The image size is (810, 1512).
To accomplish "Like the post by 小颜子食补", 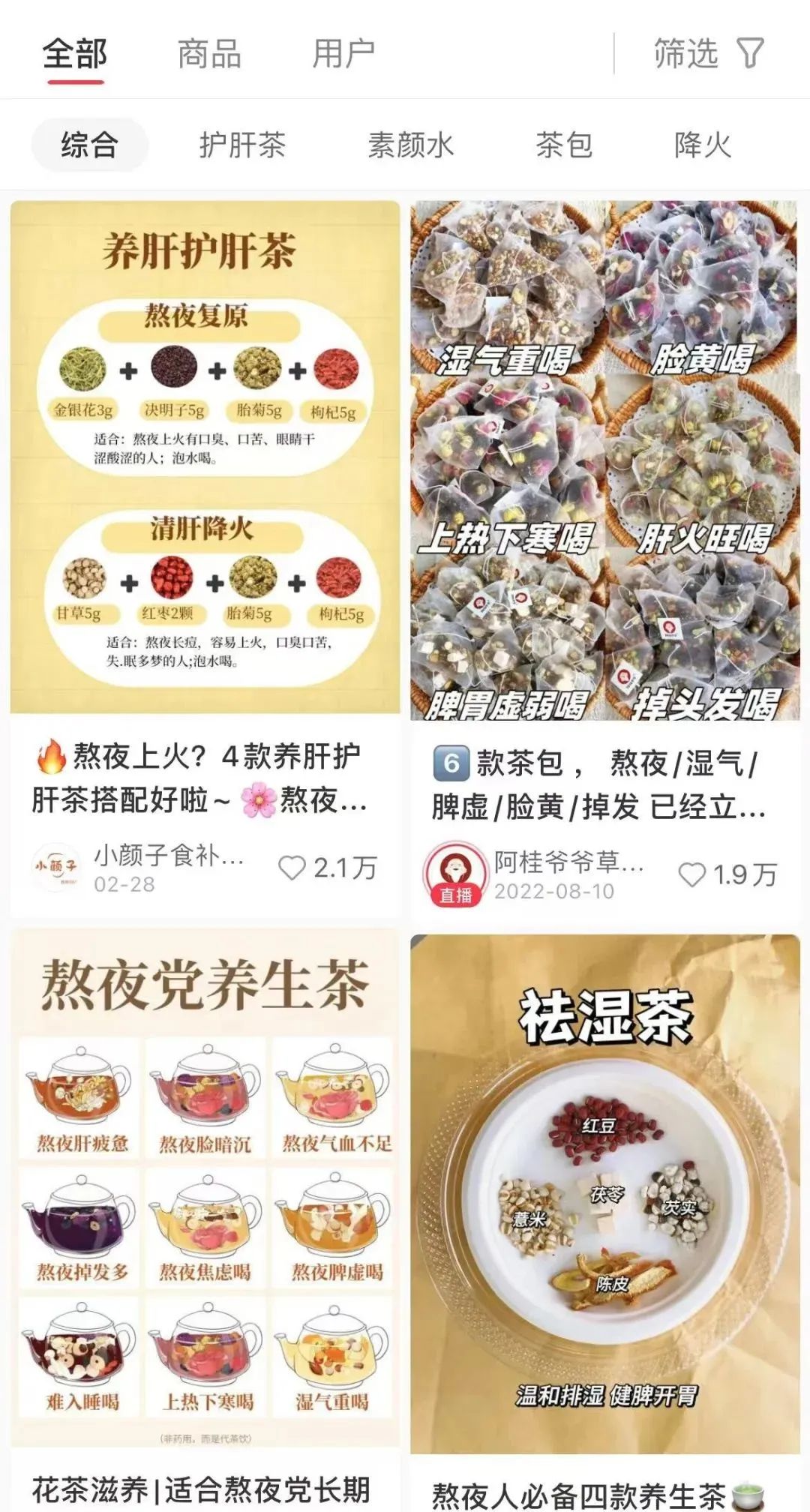I will tap(328, 868).
